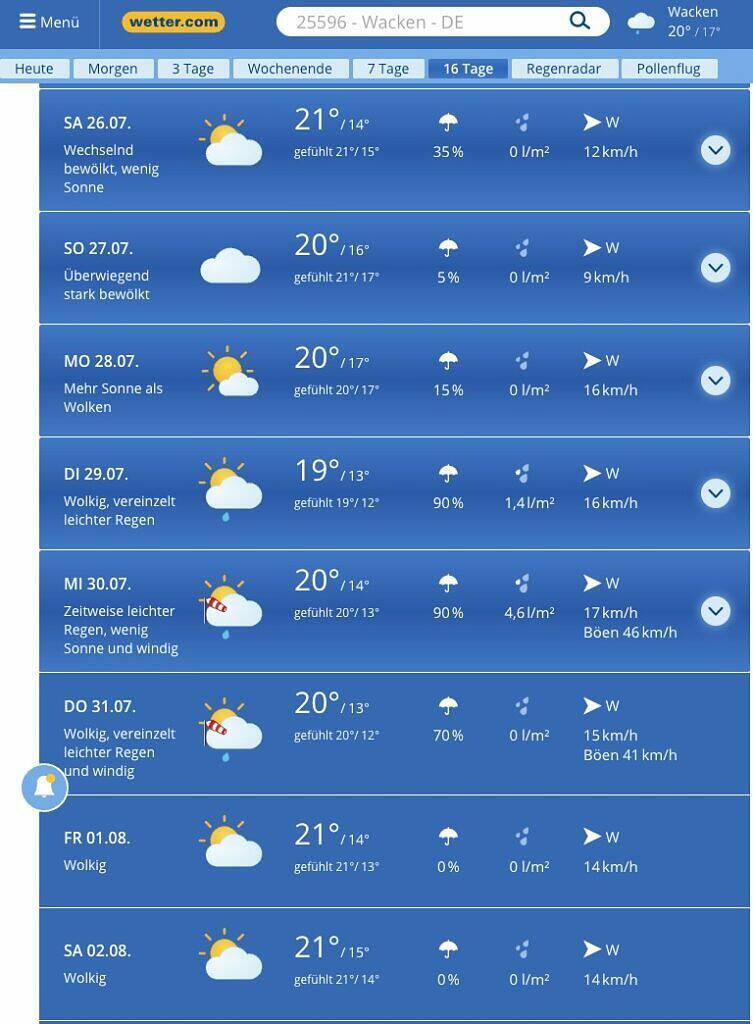Expand details for SO 27.07.

tap(715, 267)
